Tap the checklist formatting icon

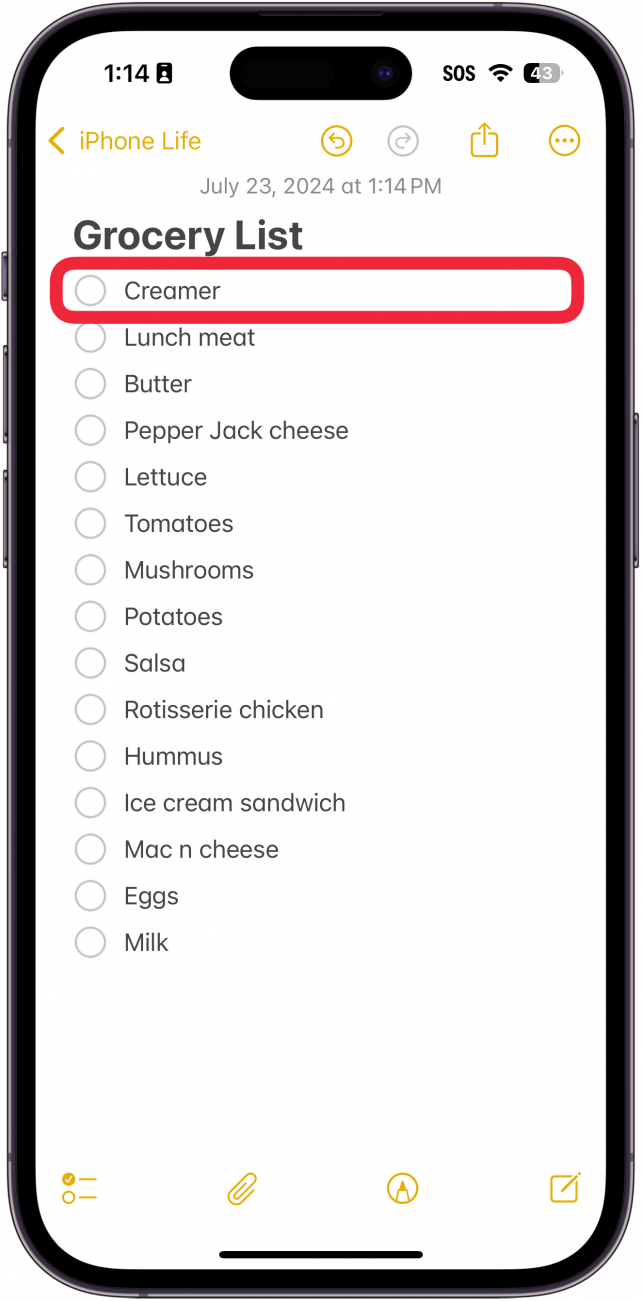click(79, 1188)
